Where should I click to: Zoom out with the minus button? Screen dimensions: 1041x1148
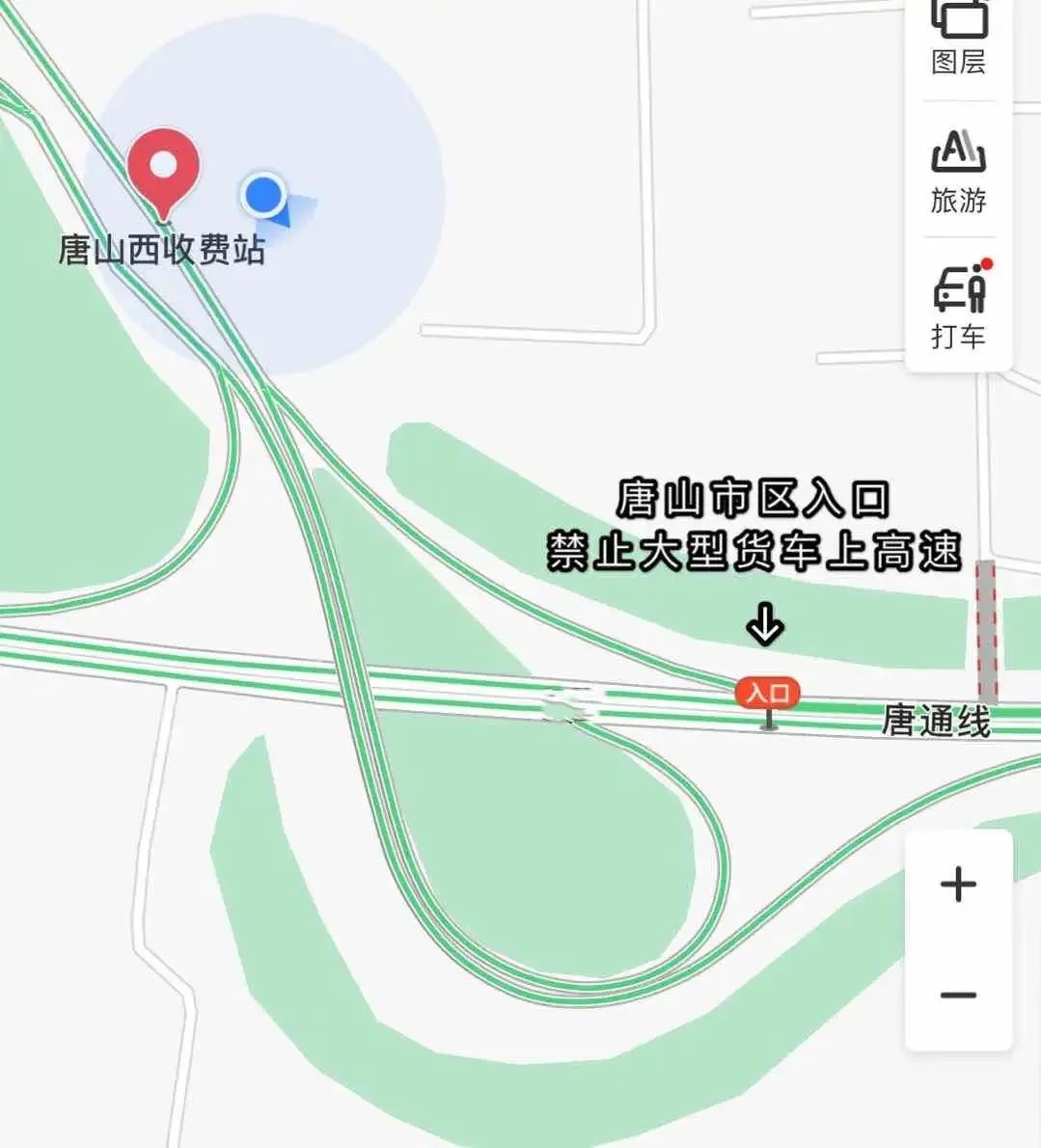point(958,995)
